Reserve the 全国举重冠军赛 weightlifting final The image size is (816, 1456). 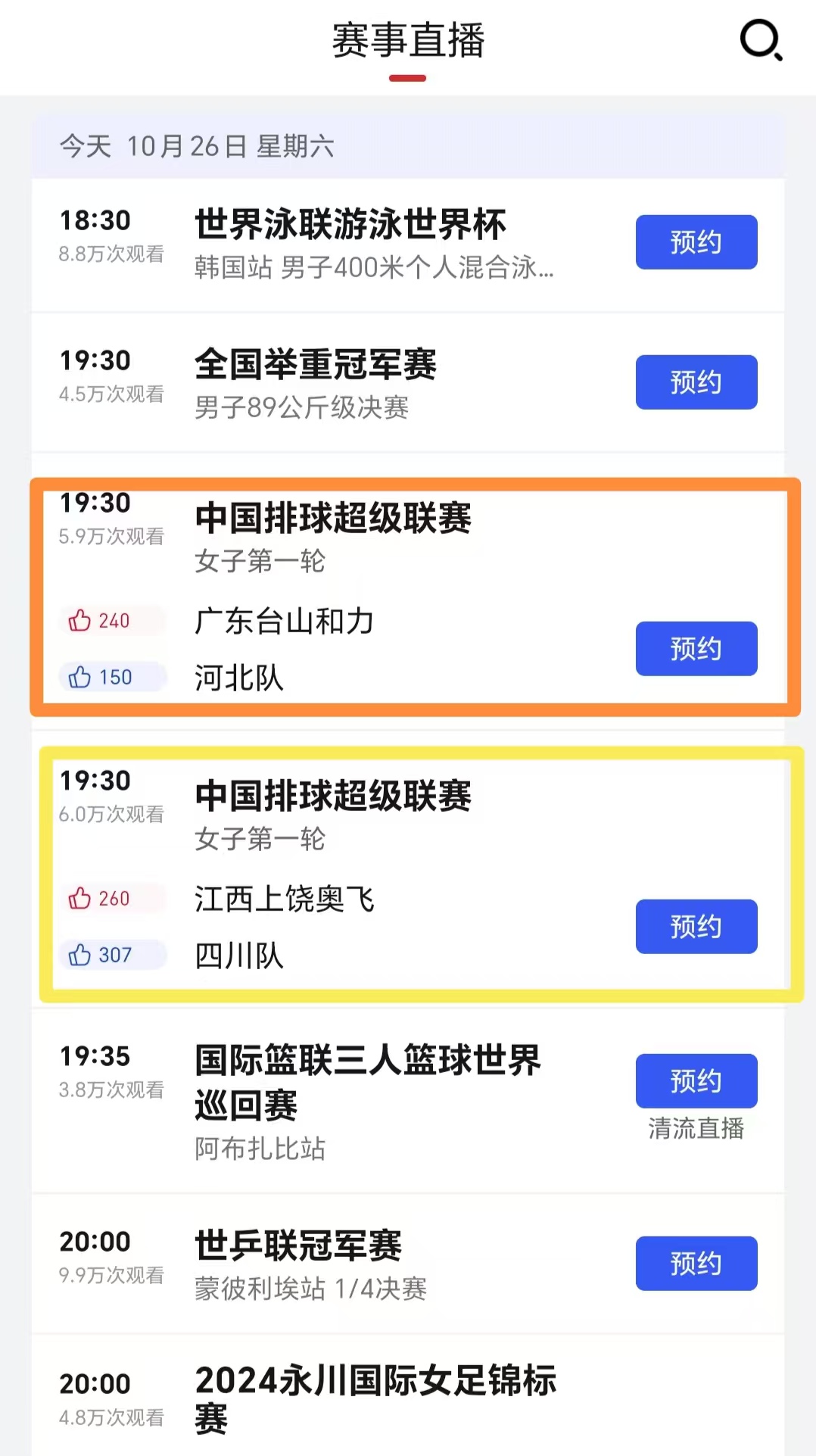coord(696,382)
